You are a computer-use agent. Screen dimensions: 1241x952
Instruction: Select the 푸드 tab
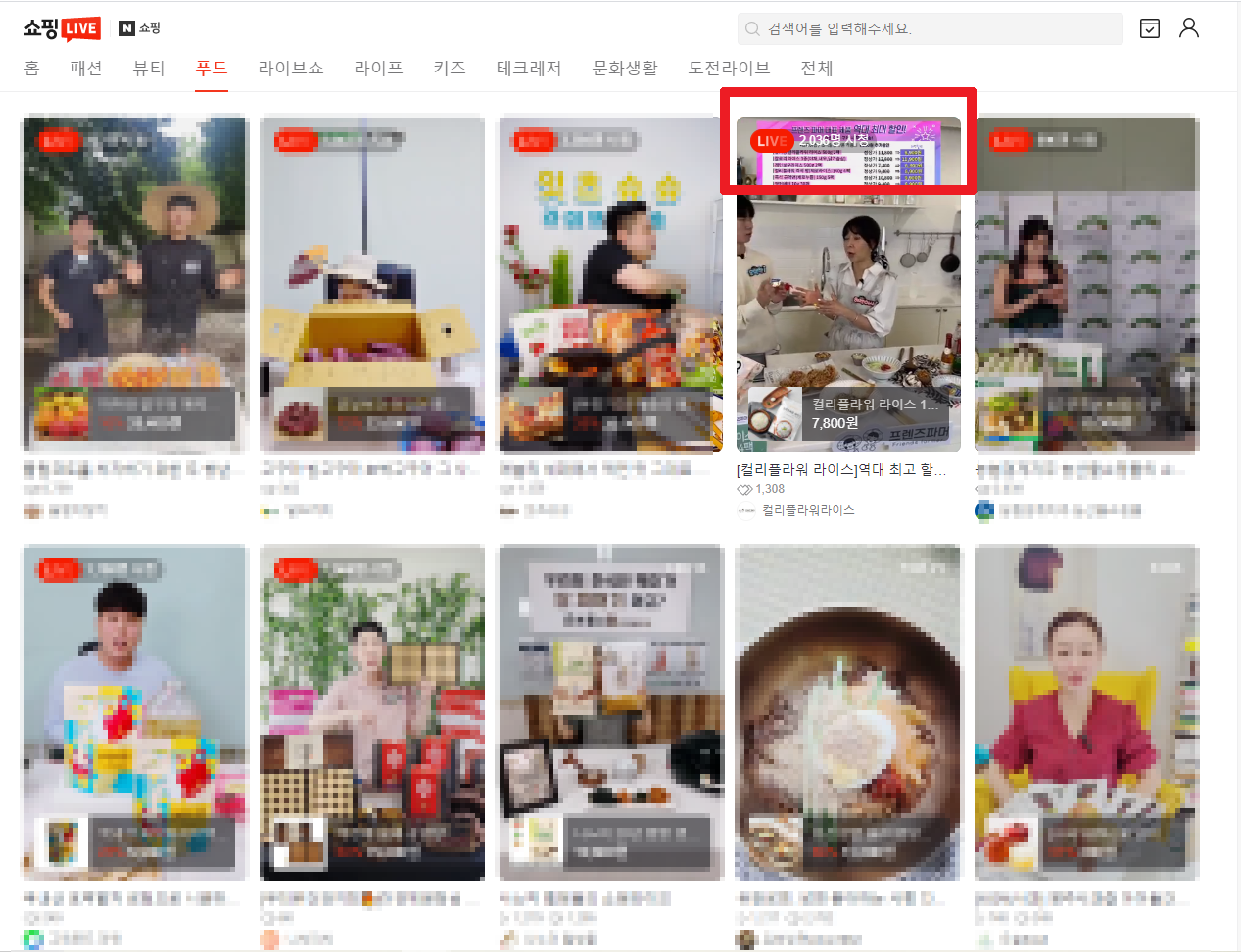212,68
